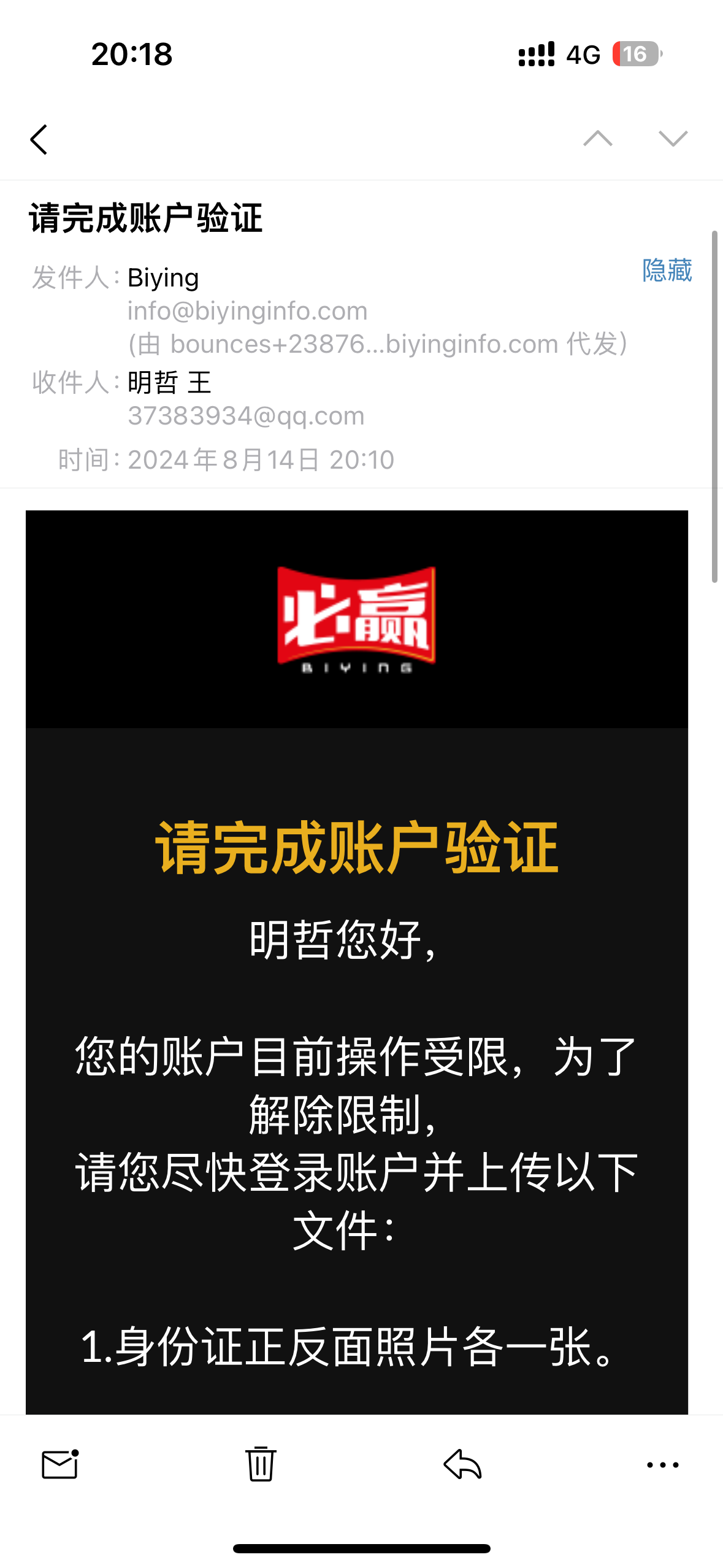
Task: Open the more options menu
Action: click(x=663, y=1465)
